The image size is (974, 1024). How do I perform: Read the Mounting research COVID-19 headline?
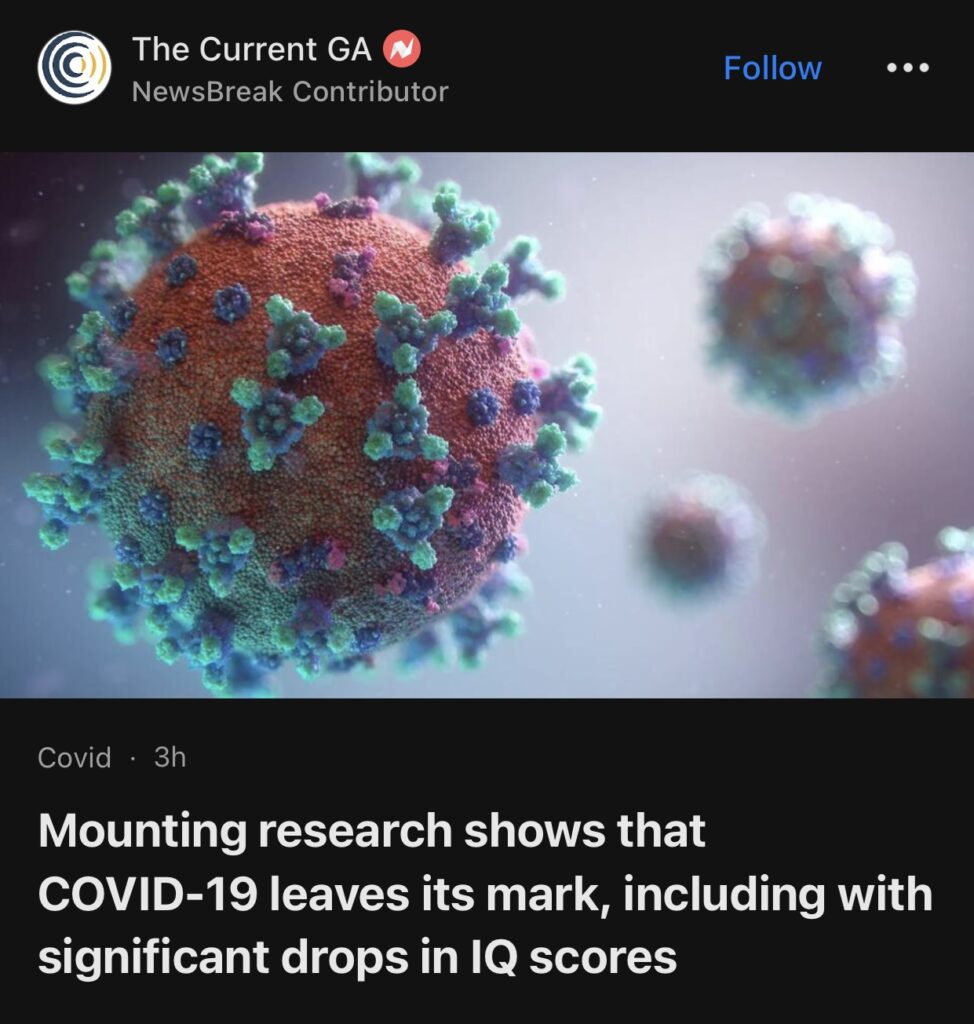pos(485,894)
